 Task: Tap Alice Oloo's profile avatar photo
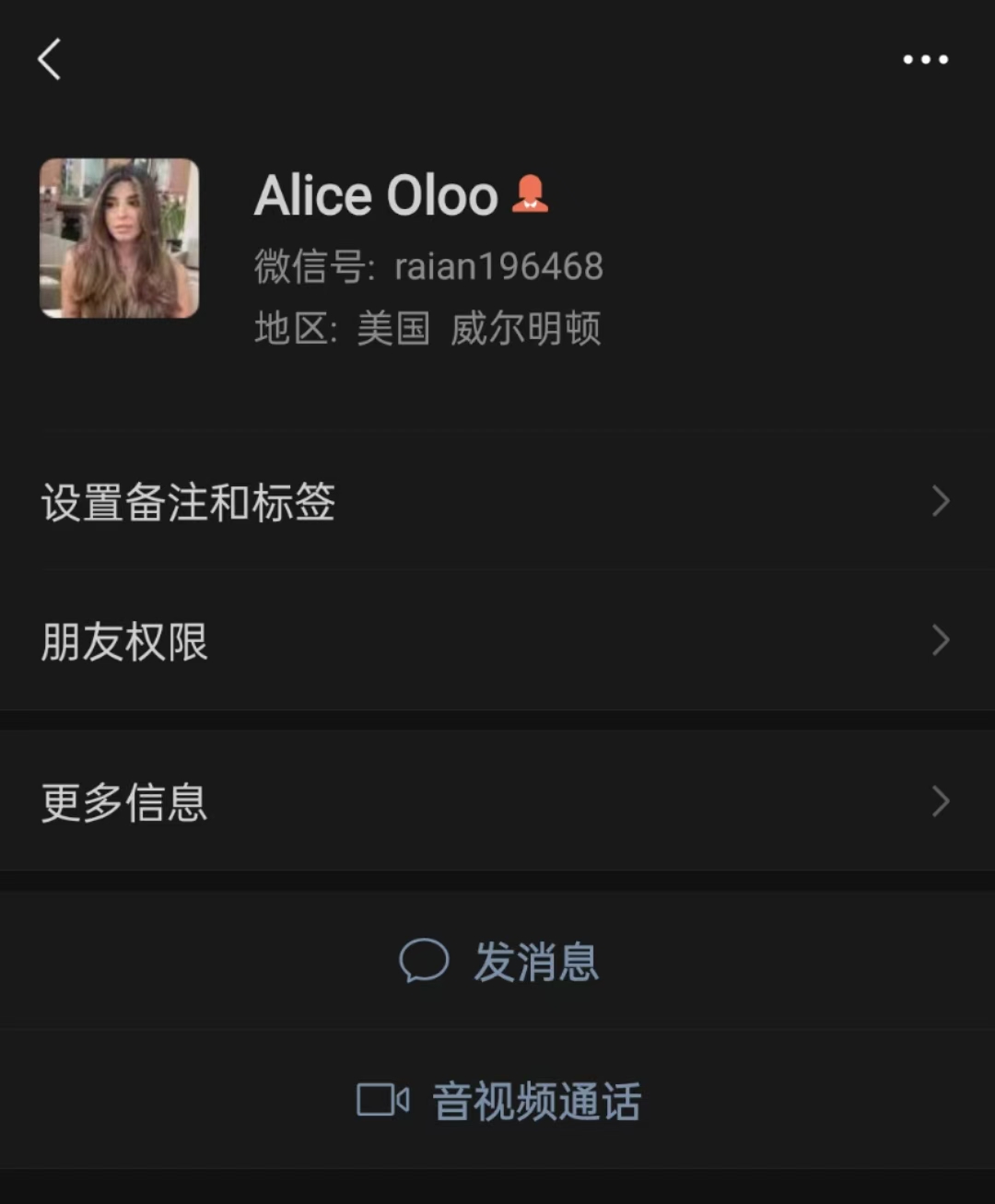pyautogui.click(x=120, y=239)
